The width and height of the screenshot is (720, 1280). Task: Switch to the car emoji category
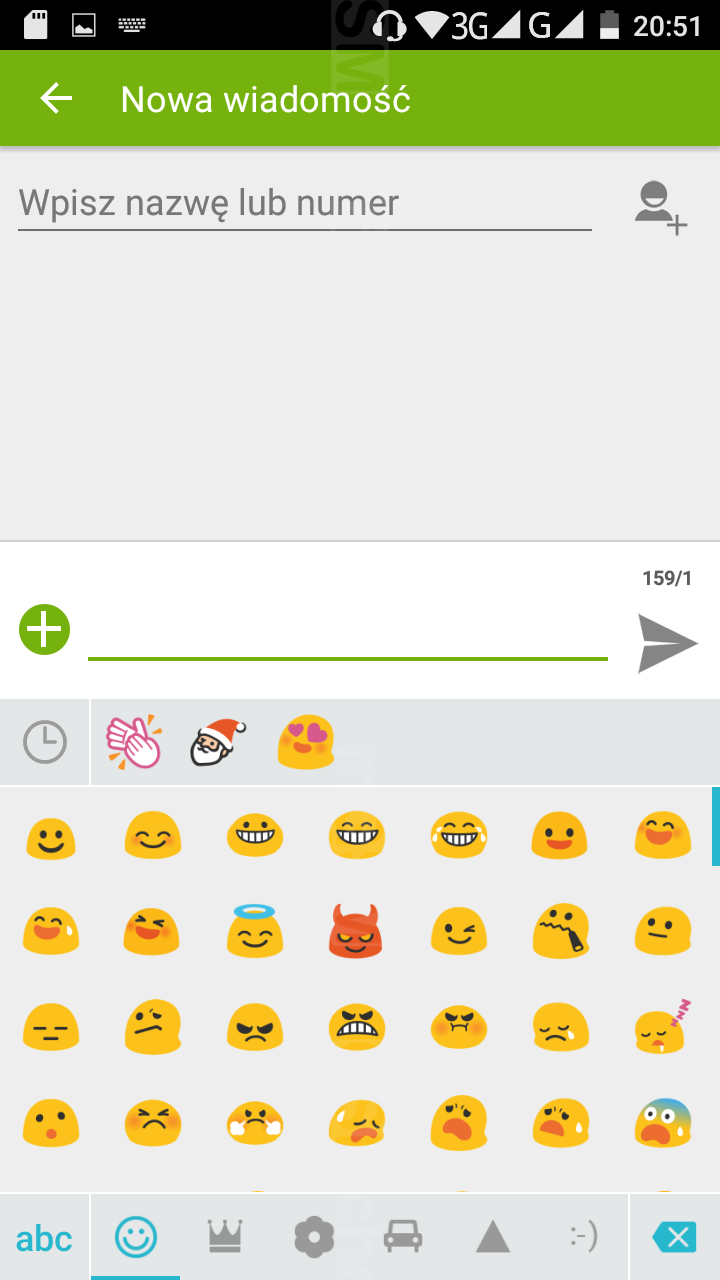point(403,1238)
